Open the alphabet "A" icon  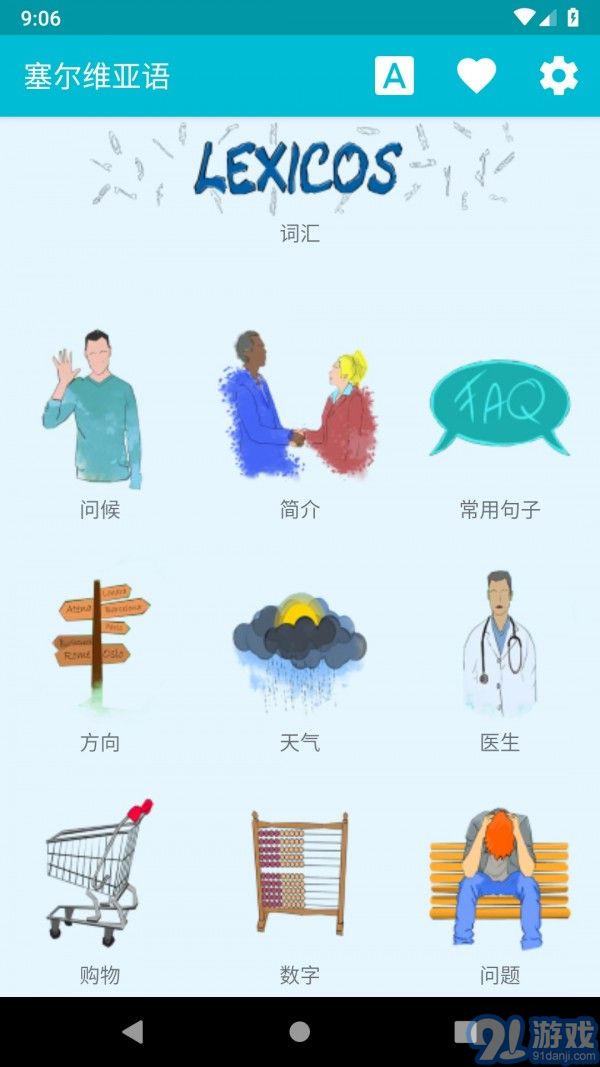[x=394, y=76]
